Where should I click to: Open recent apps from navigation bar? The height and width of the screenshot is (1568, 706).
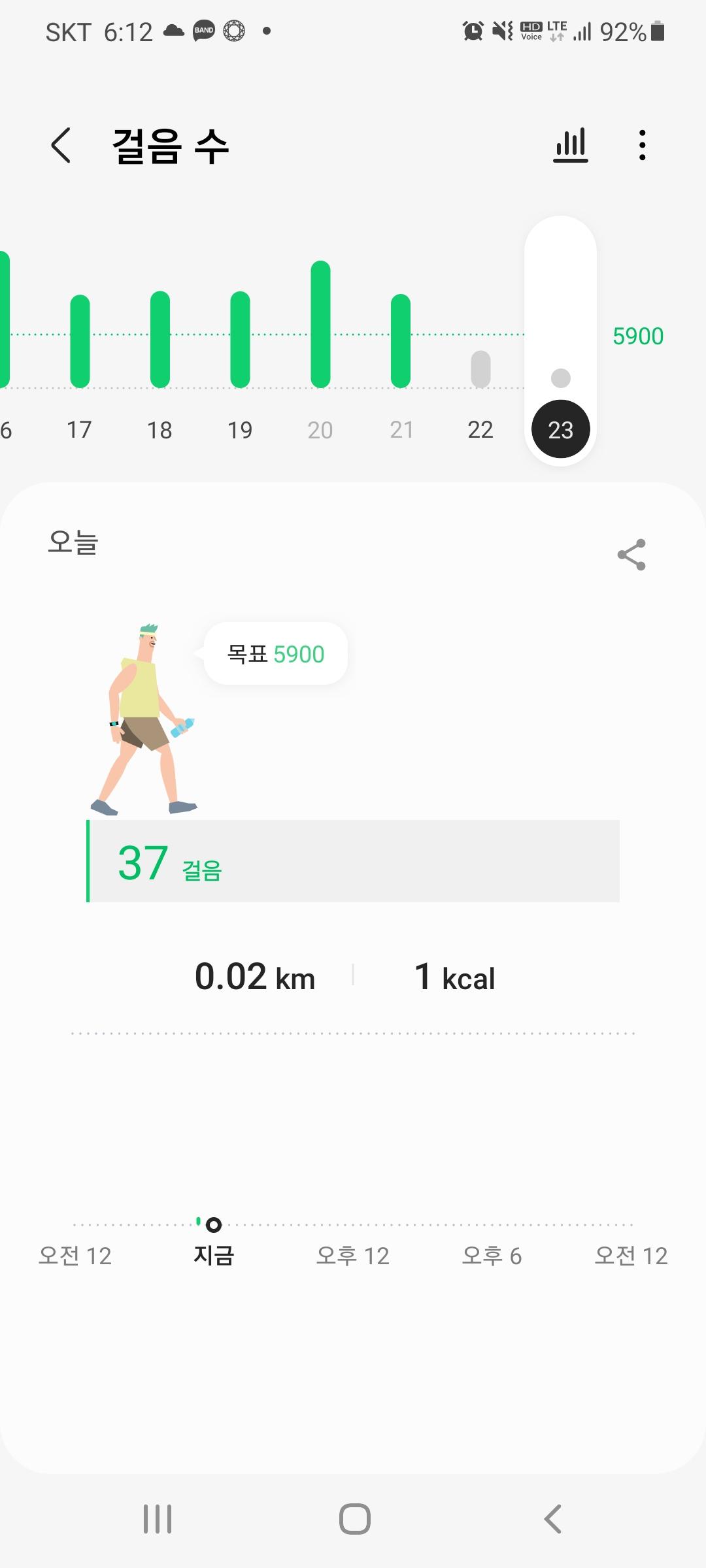tap(158, 1518)
